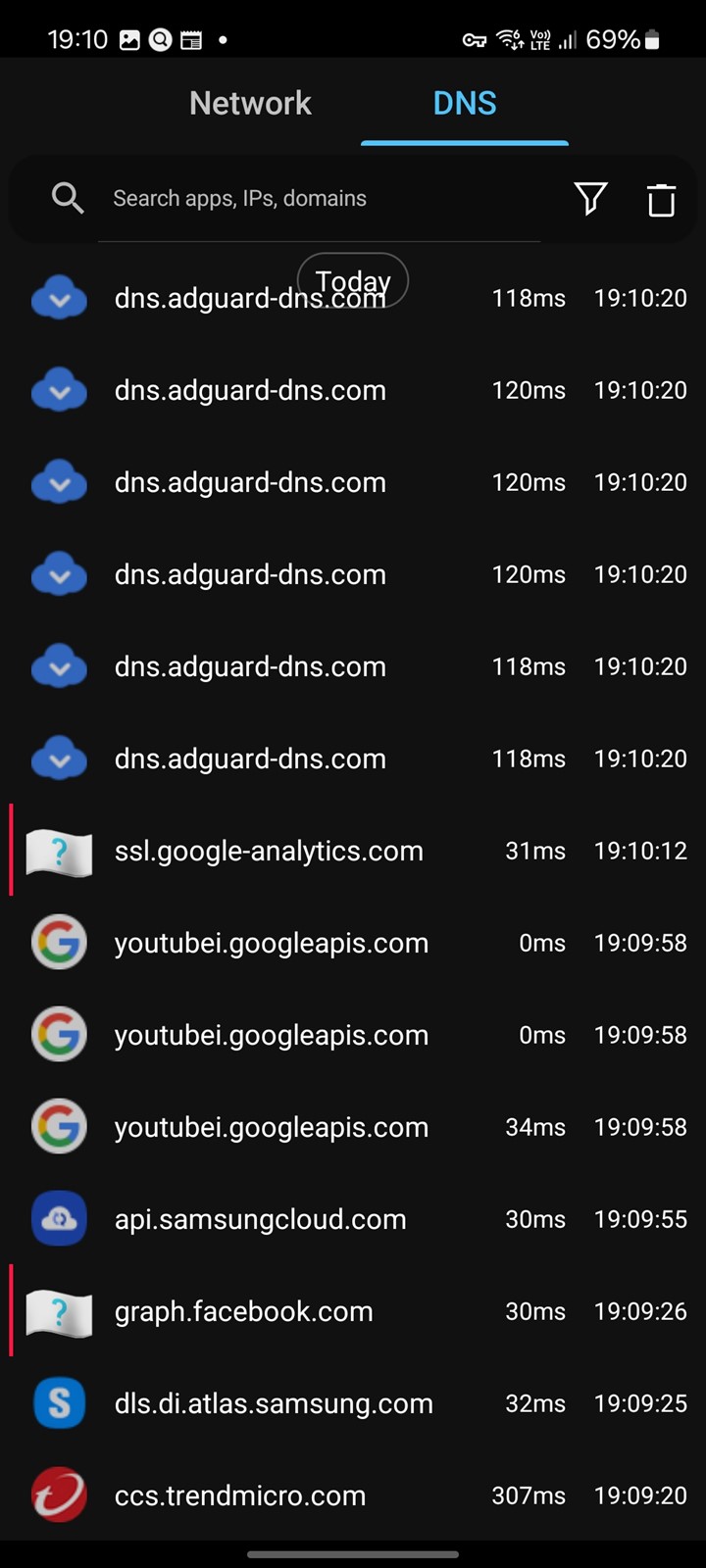Open the filter funnel icon
706x1568 pixels.
point(590,199)
